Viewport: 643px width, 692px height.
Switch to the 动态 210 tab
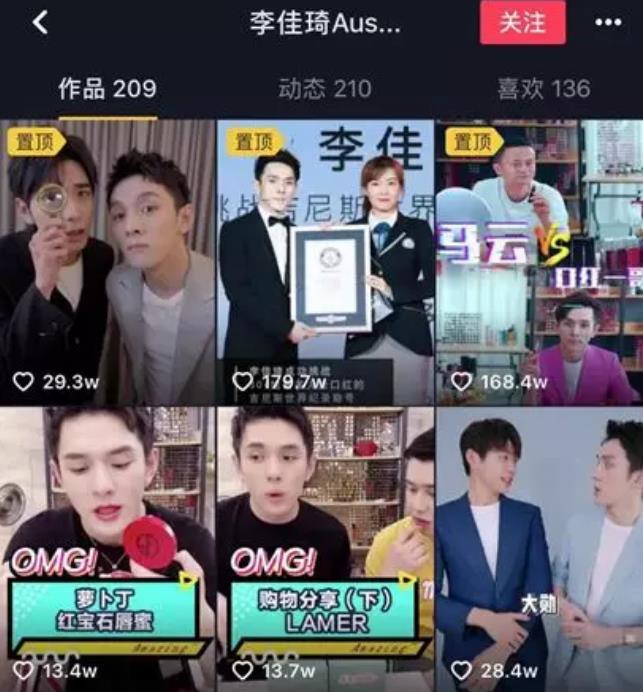(x=324, y=89)
